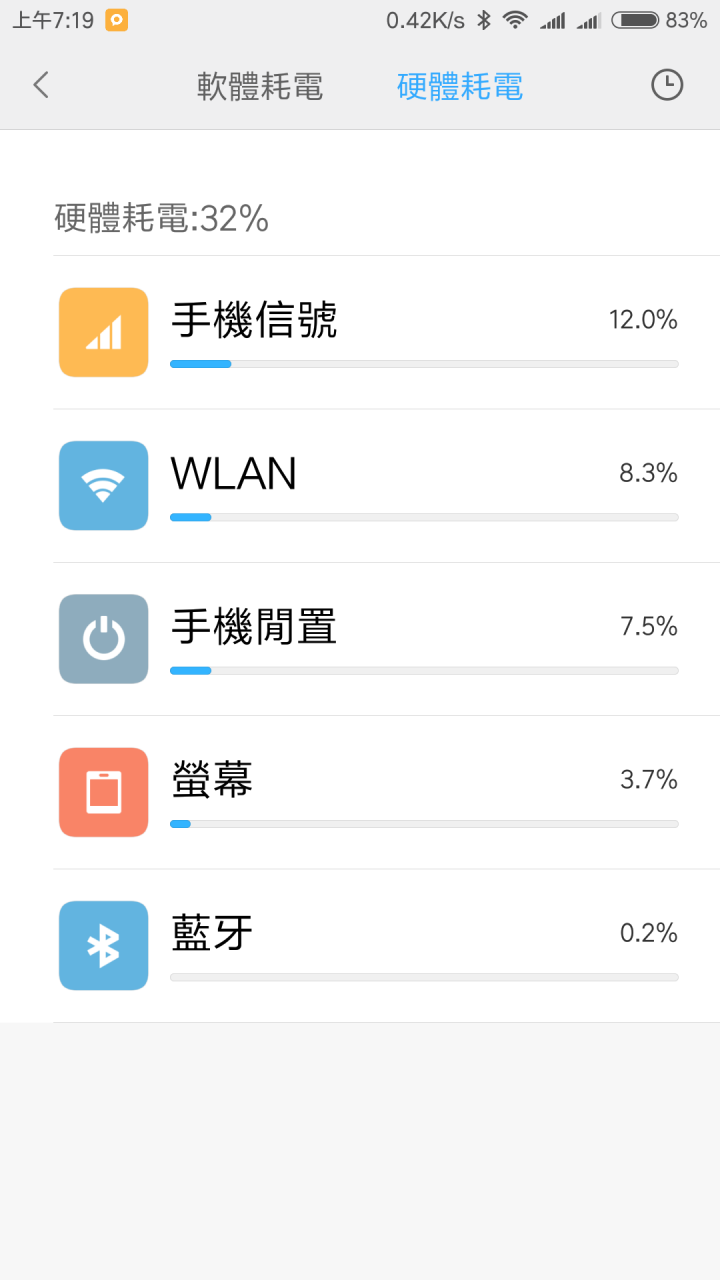
Task: Switch to the 軟體耗電 tab
Action: 260,87
